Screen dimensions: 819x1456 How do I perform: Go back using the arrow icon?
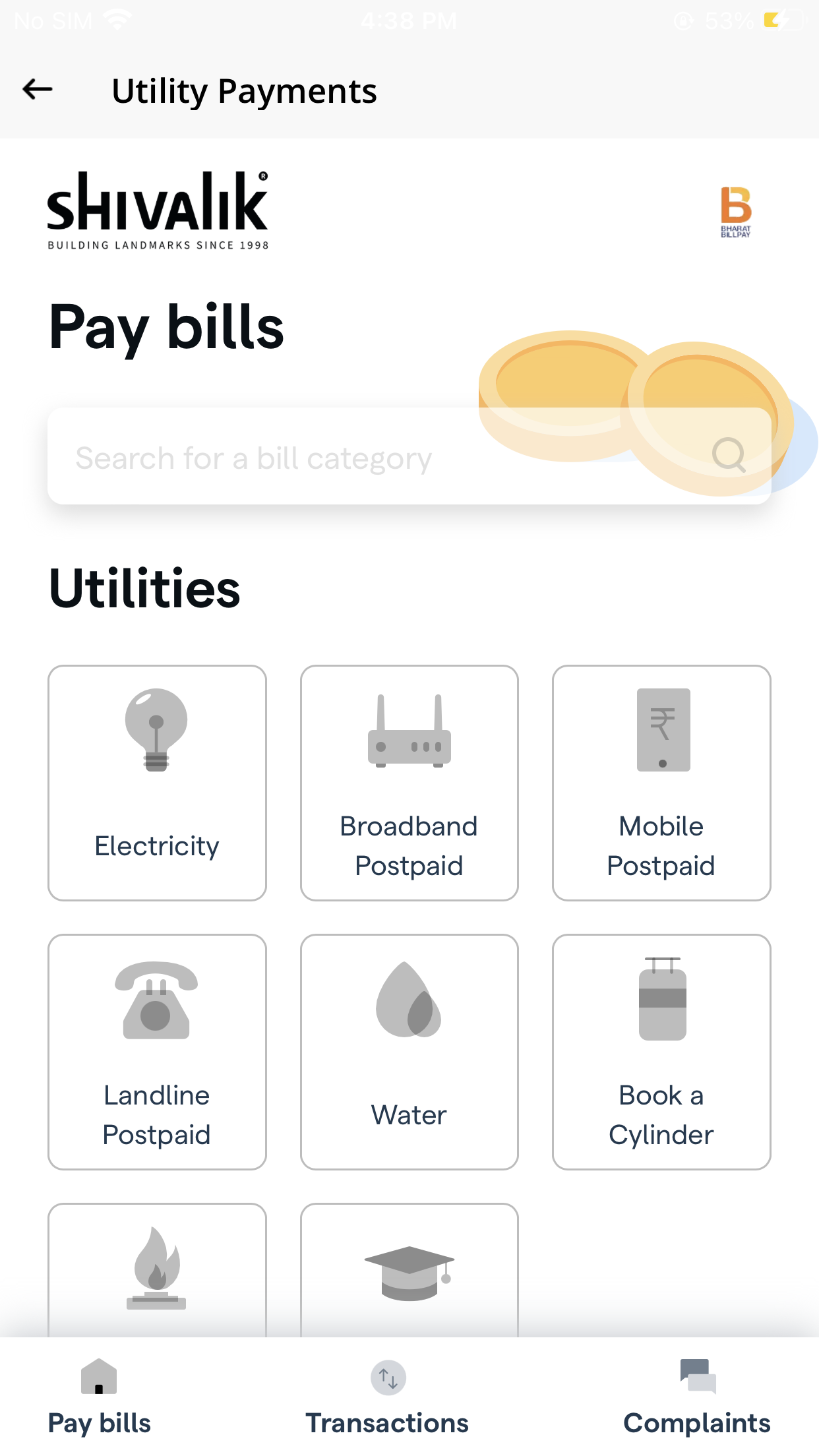coord(38,89)
